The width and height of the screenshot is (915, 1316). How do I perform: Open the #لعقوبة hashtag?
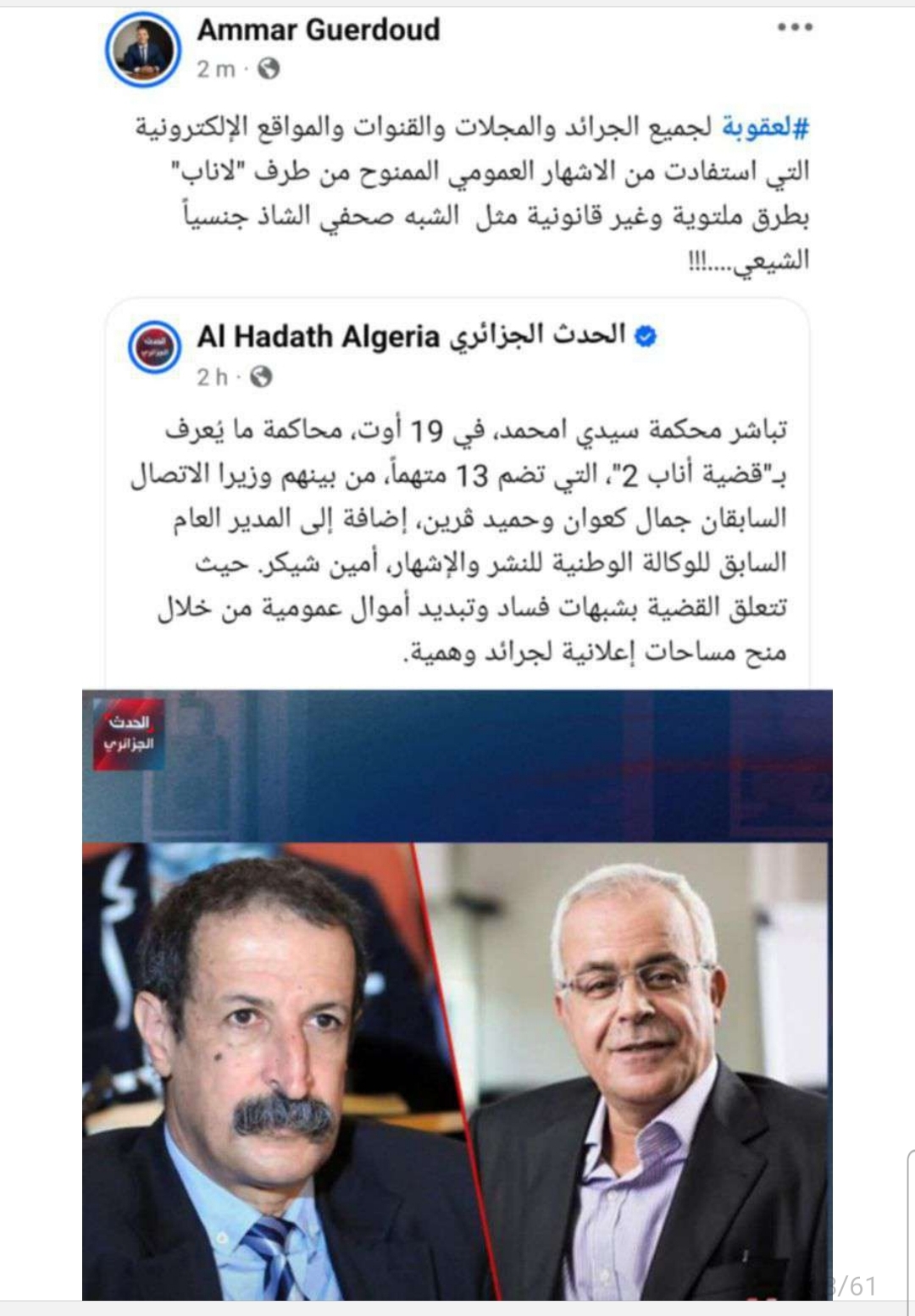tap(766, 128)
